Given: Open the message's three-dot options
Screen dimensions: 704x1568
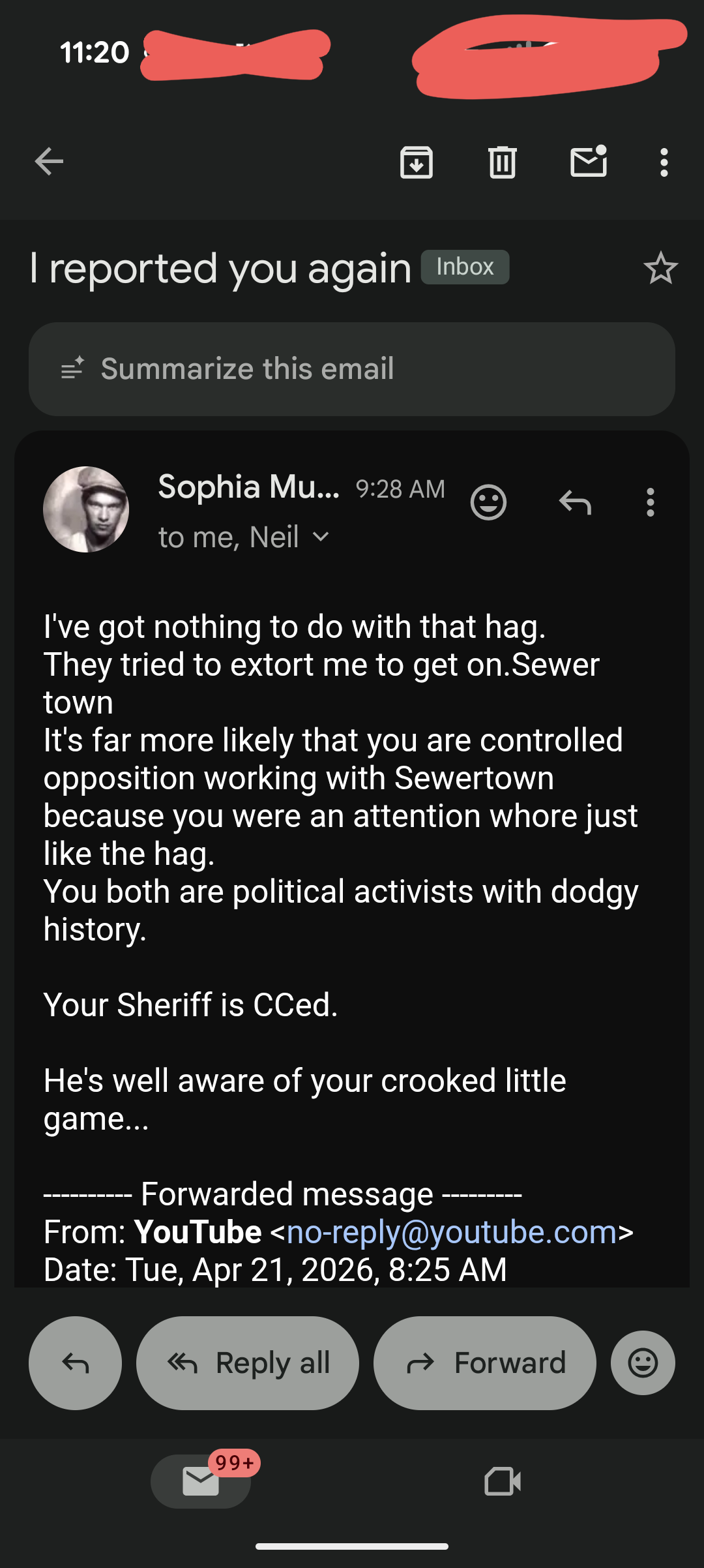Looking at the screenshot, I should [x=650, y=502].
